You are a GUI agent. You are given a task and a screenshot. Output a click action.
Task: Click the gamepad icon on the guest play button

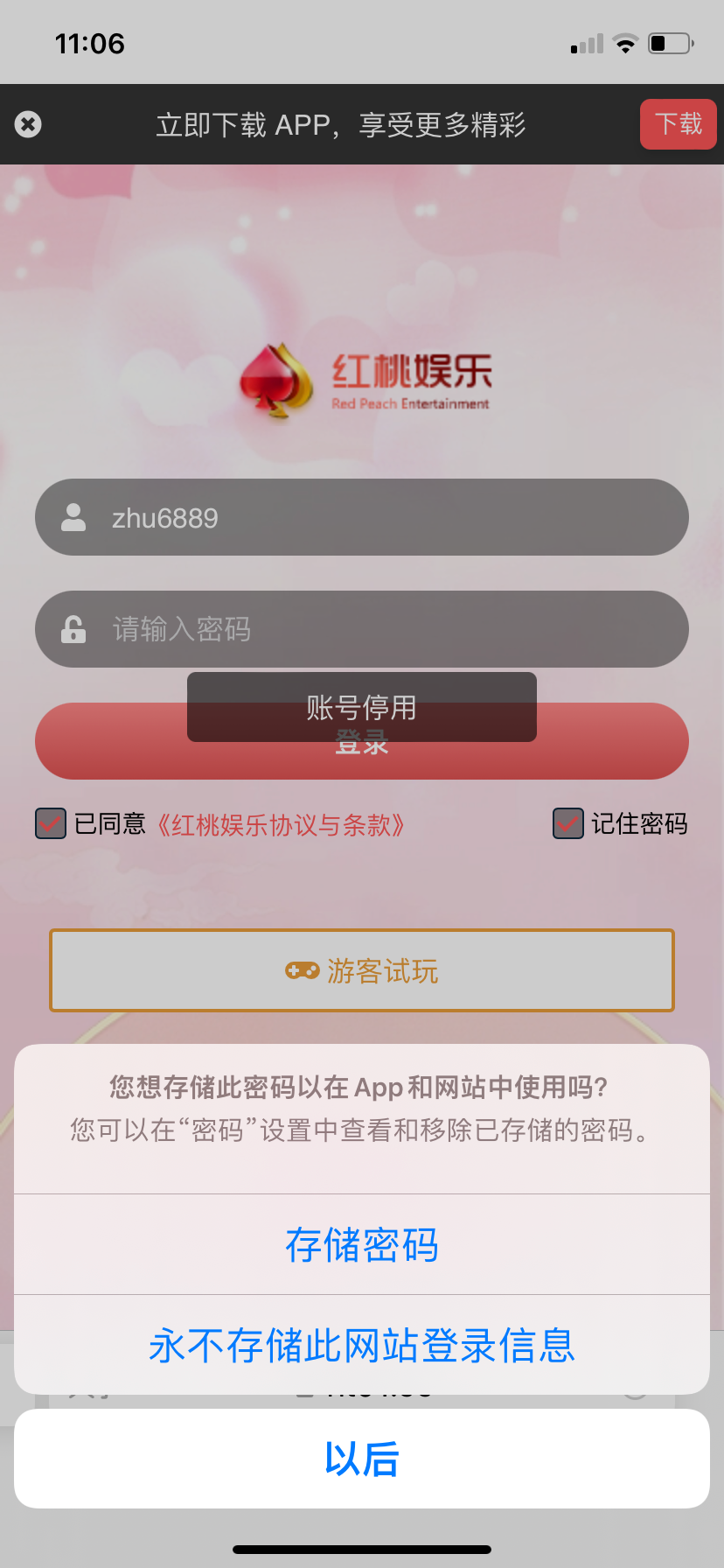pos(300,970)
